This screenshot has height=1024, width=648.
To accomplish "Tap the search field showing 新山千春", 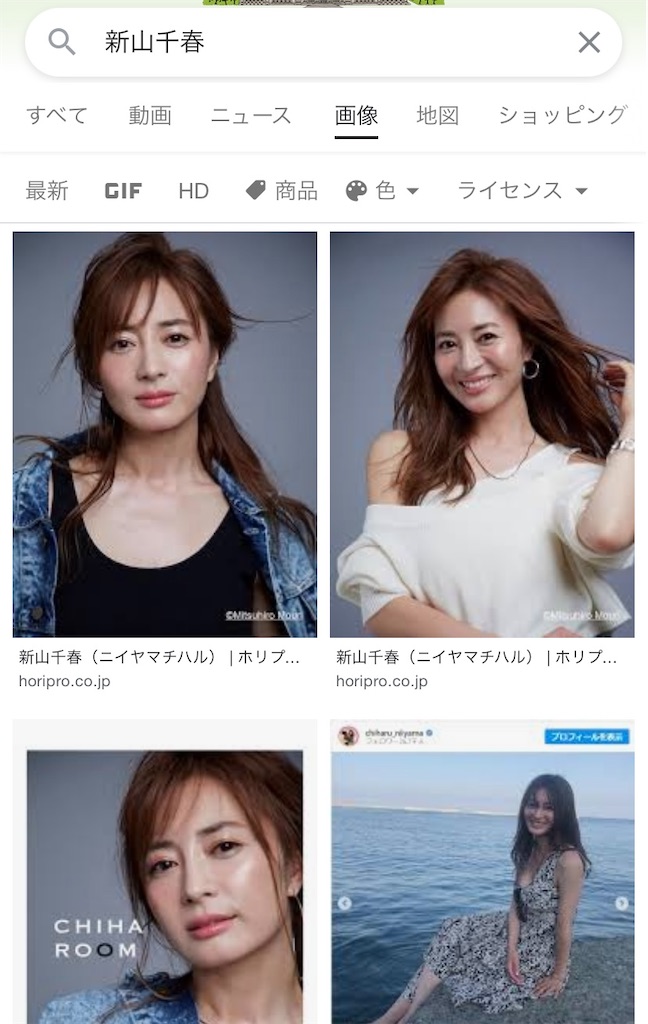I will (320, 42).
